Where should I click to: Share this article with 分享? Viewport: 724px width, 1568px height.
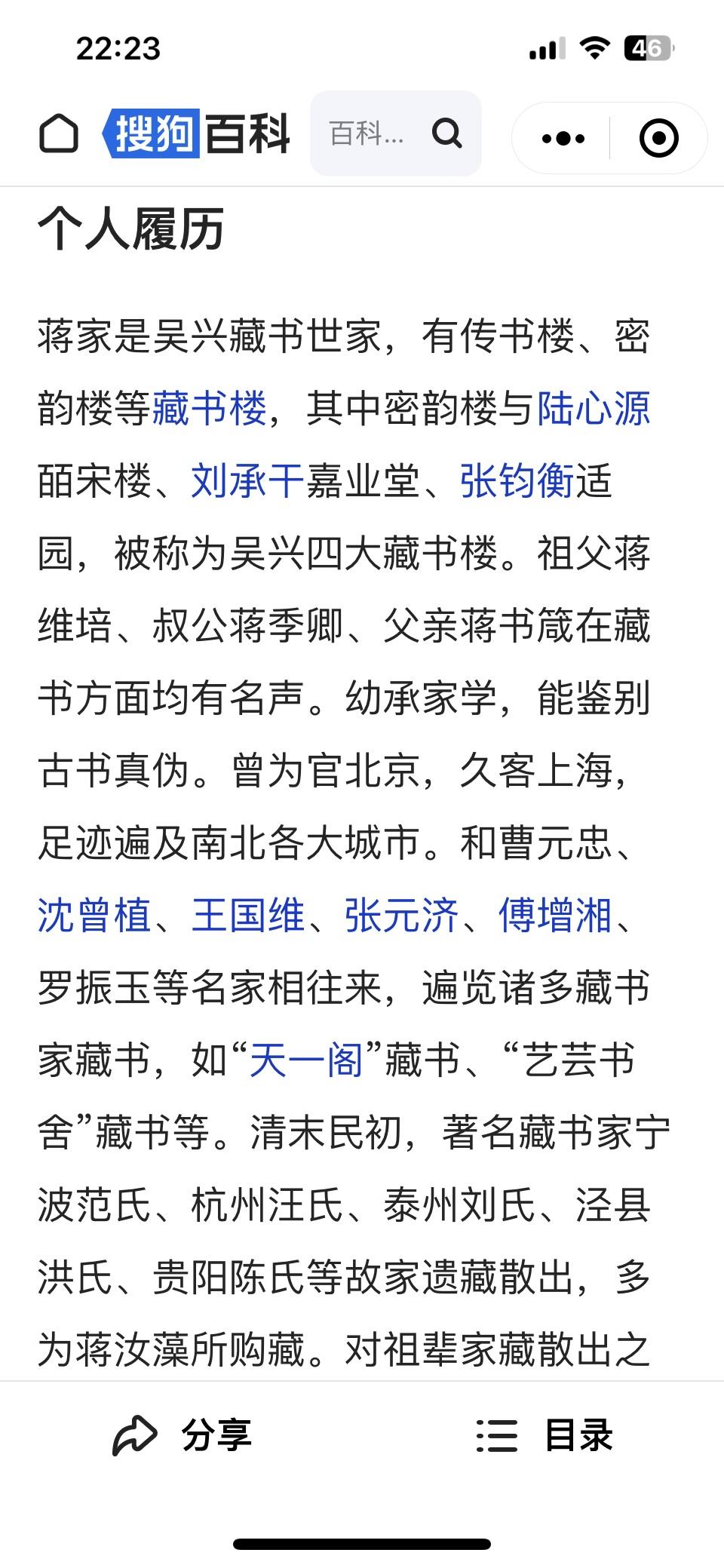(181, 1435)
